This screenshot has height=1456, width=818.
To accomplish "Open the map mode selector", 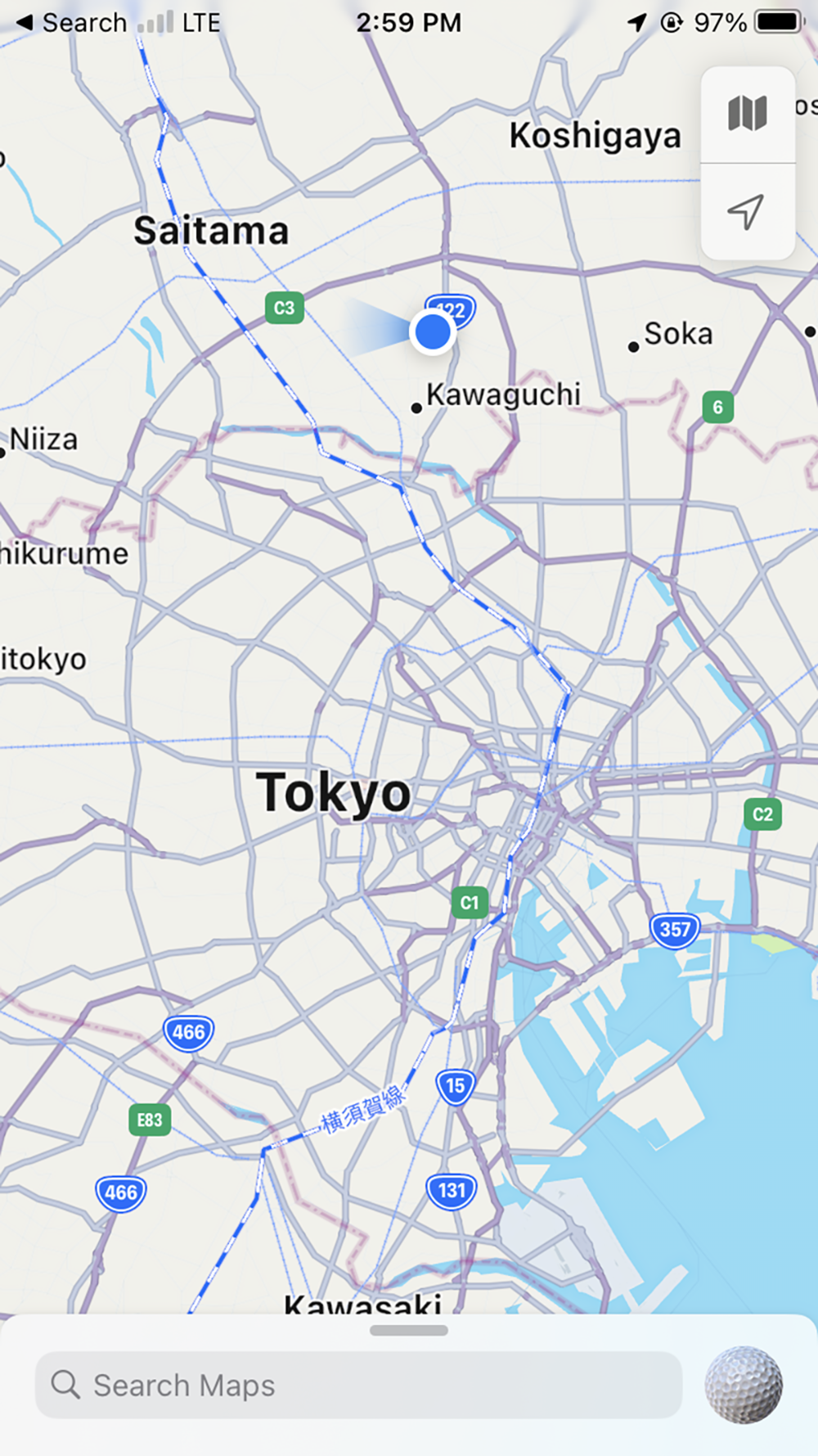I will 747,114.
